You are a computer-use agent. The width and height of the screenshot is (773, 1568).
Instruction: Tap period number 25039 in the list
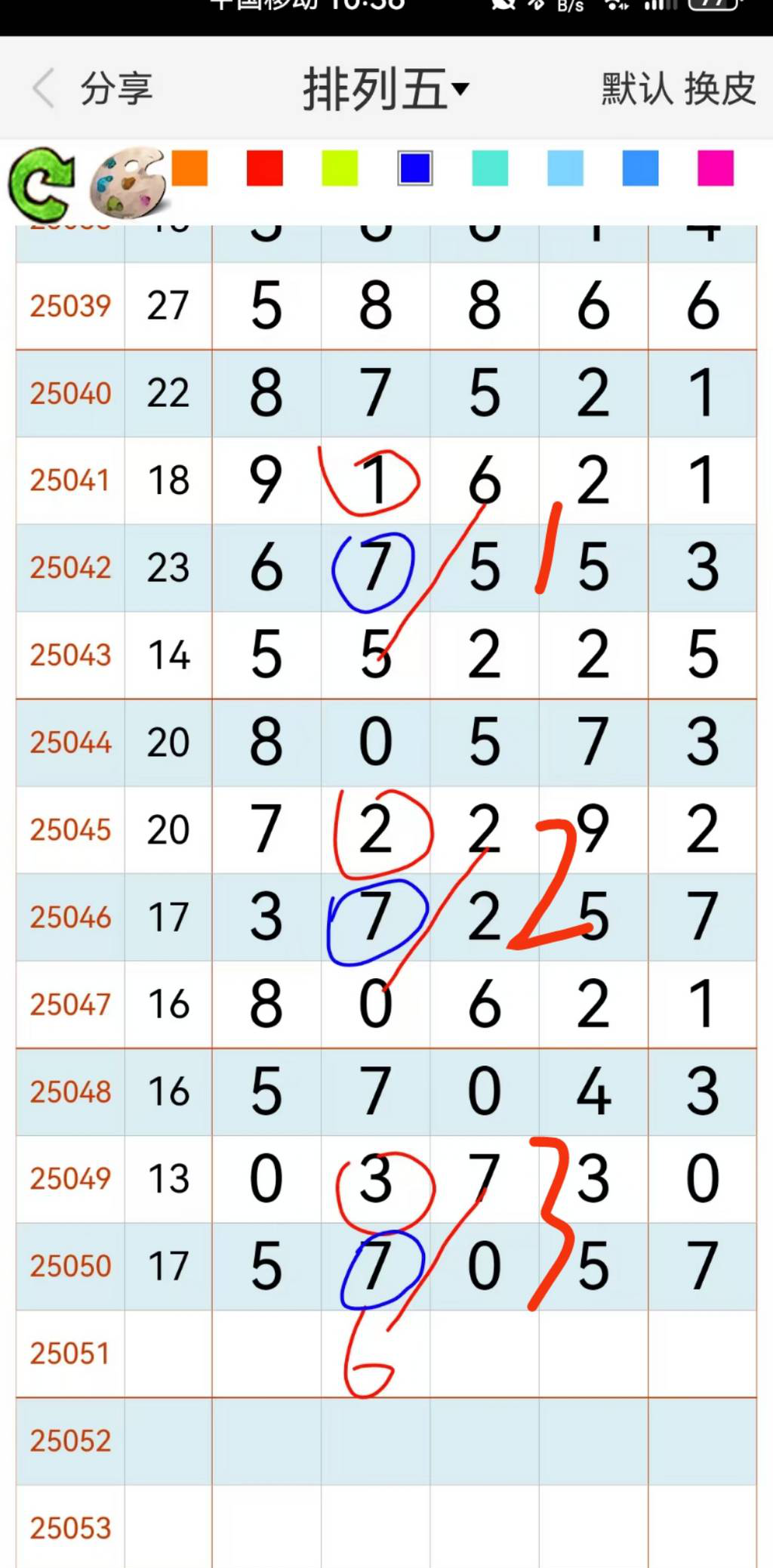point(69,307)
